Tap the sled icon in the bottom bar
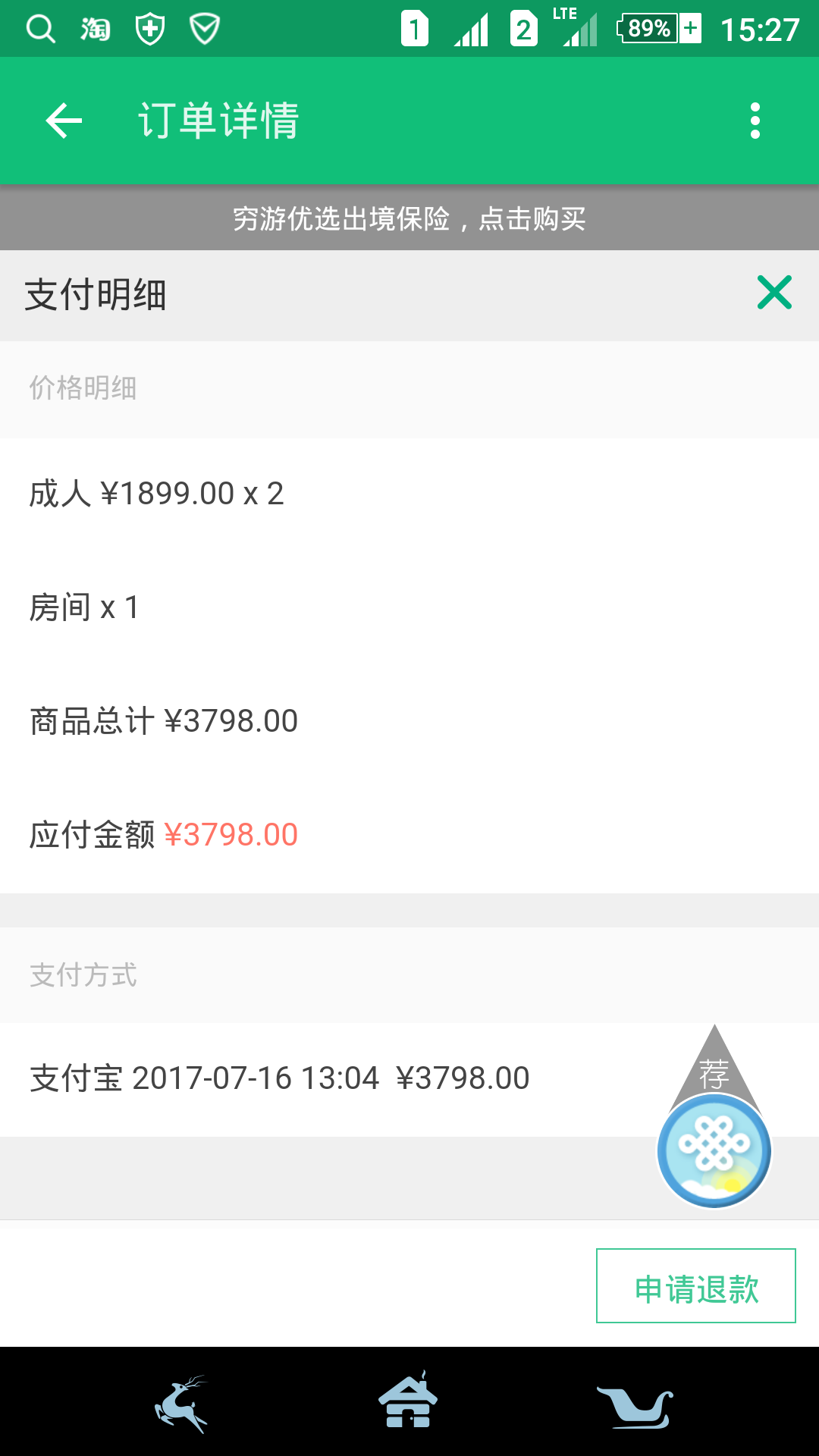The height and width of the screenshot is (1456, 819). (x=639, y=1402)
